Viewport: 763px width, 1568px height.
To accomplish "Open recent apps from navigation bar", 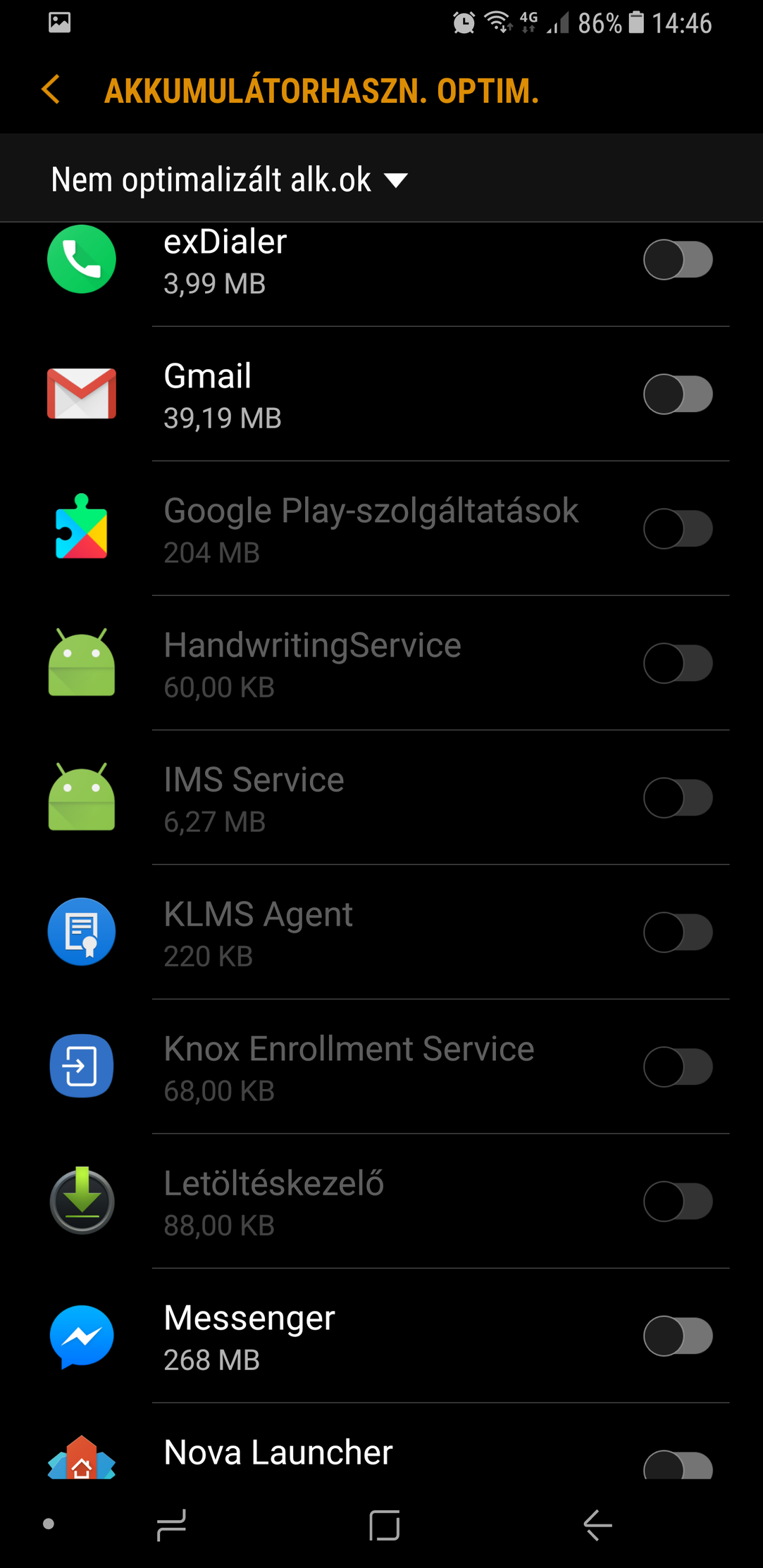I will tap(171, 1525).
